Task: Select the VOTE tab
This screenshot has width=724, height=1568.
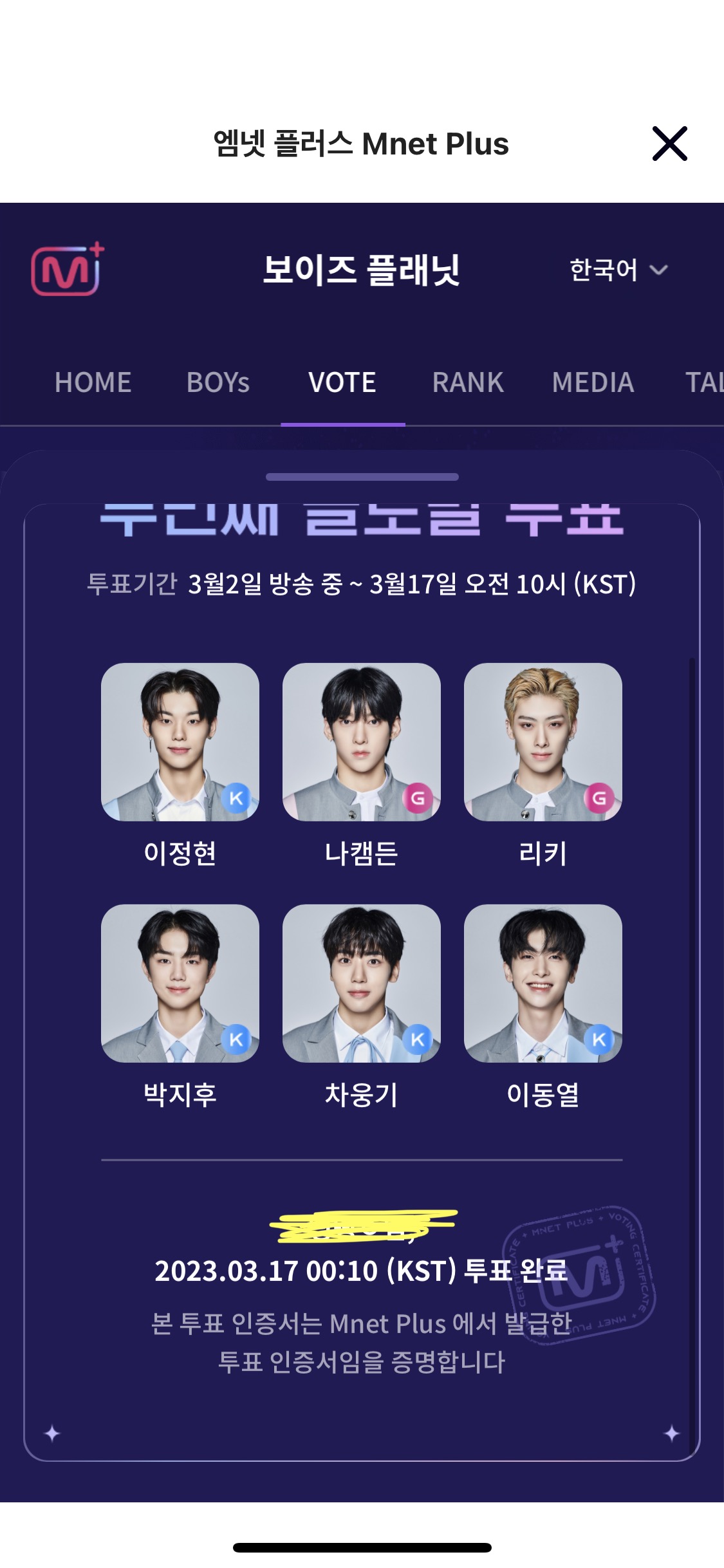Action: click(x=342, y=382)
